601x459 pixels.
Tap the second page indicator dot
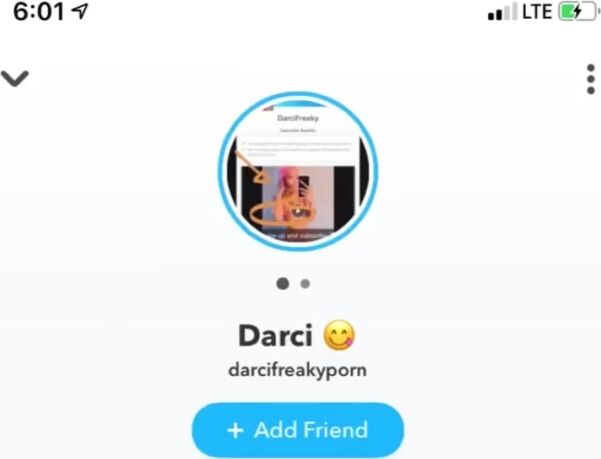click(x=305, y=284)
